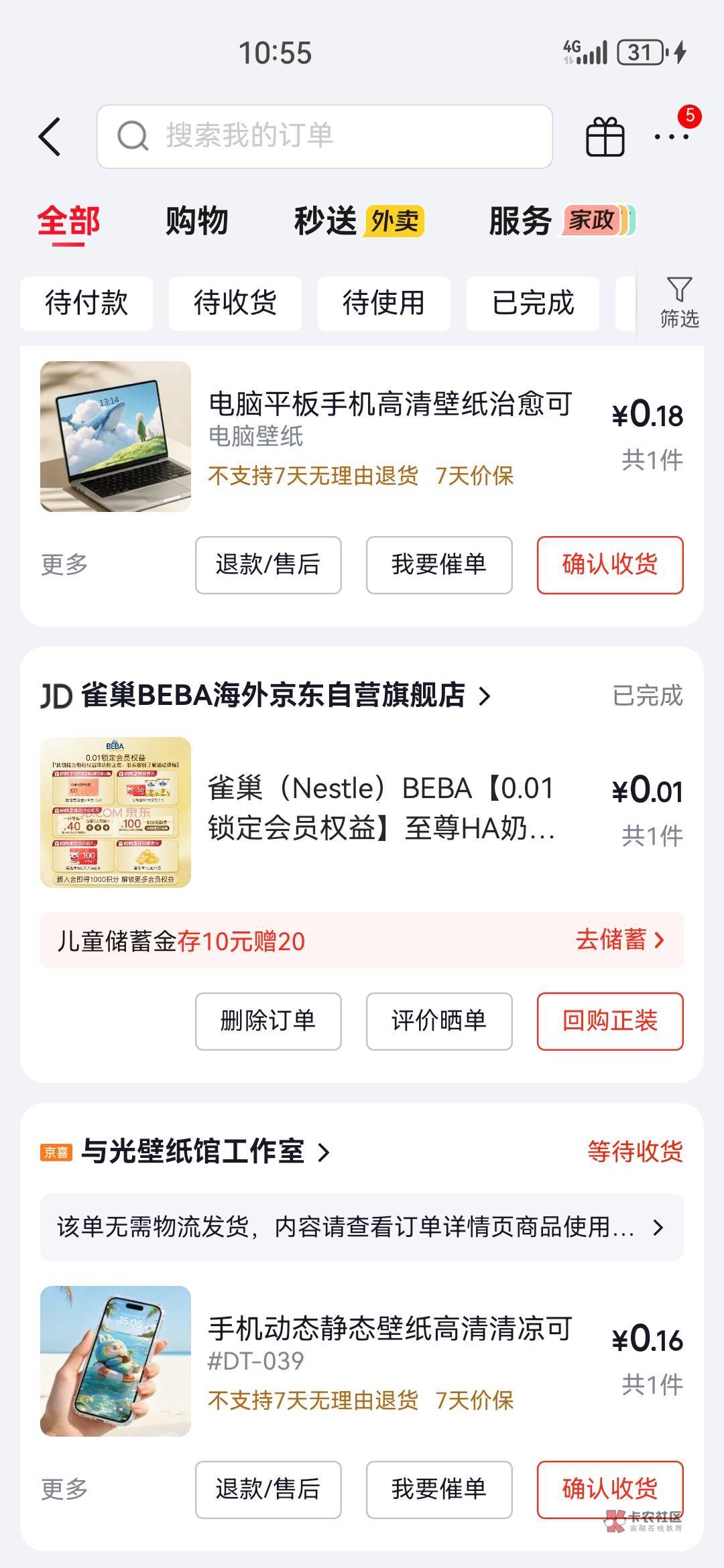Go back using the top-left arrow
Viewport: 724px width, 1568px height.
click(x=50, y=137)
